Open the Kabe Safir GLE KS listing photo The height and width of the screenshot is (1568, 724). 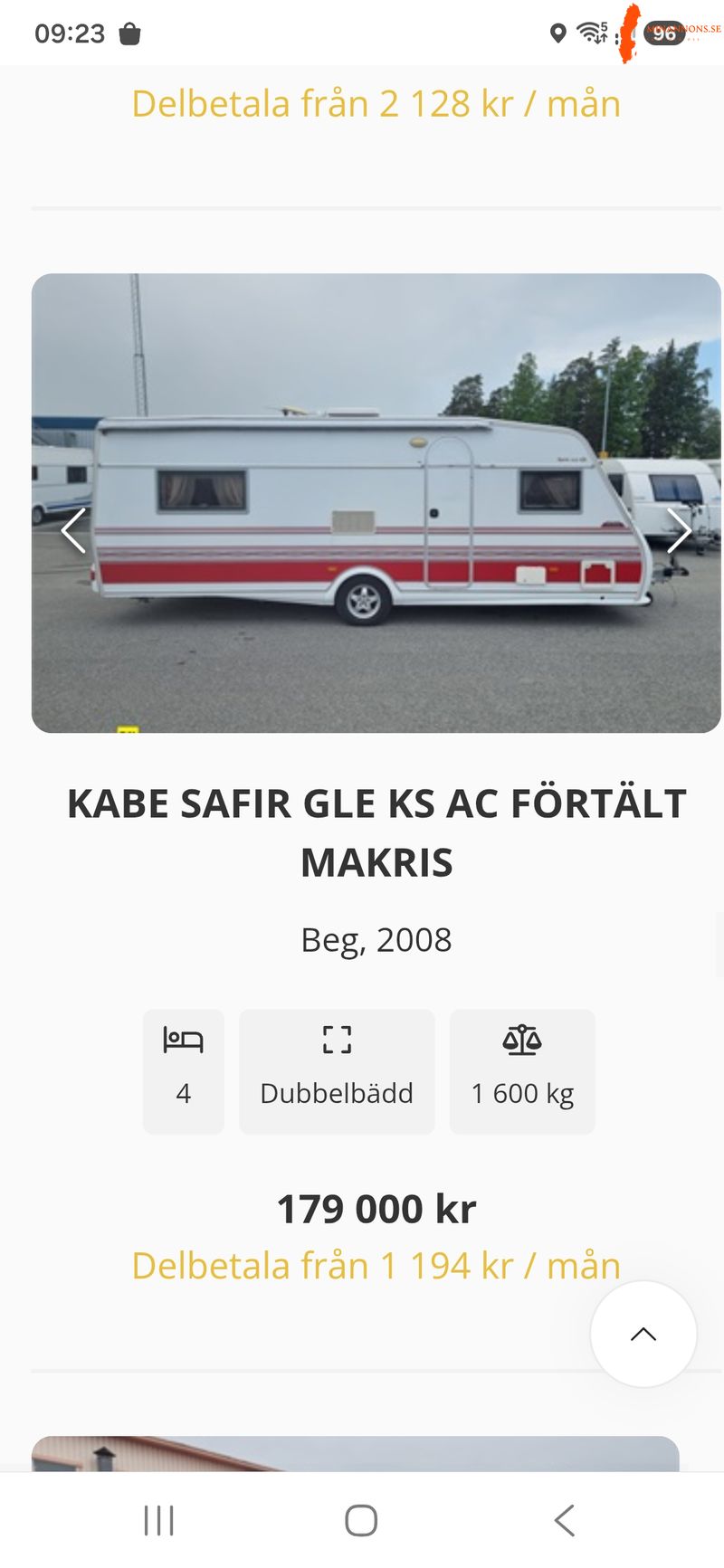pos(376,503)
